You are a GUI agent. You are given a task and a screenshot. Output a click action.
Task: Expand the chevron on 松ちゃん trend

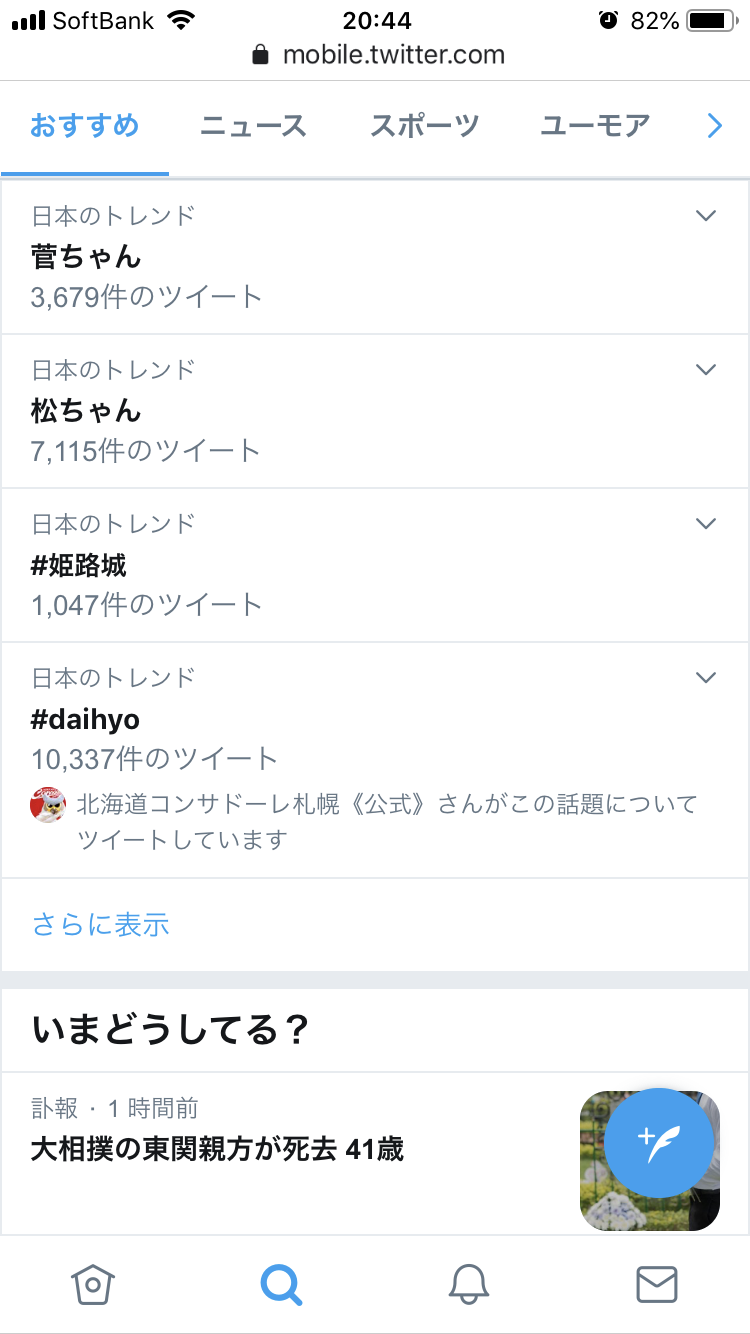pos(706,370)
